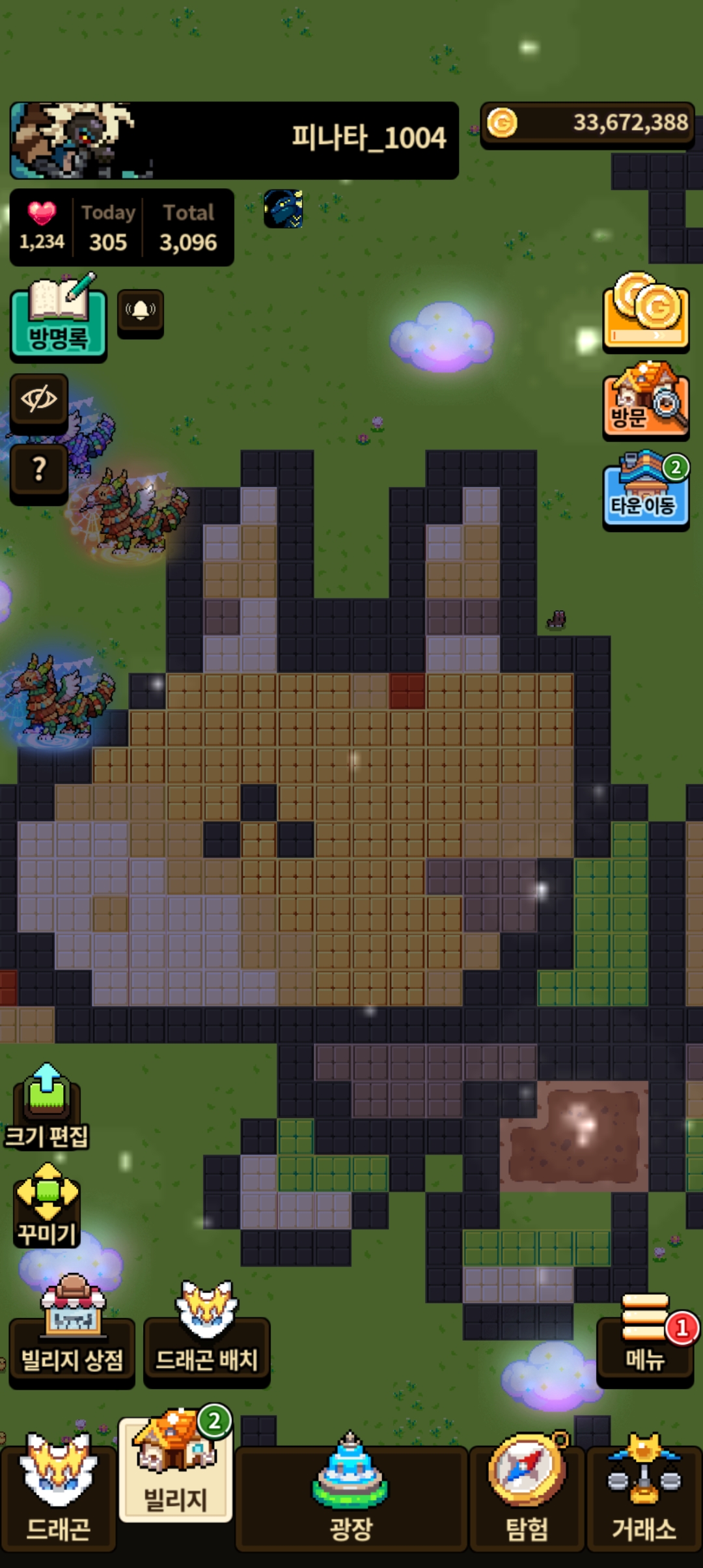Go to the 광장 tab
Image resolution: width=703 pixels, height=1568 pixels.
tap(351, 1496)
